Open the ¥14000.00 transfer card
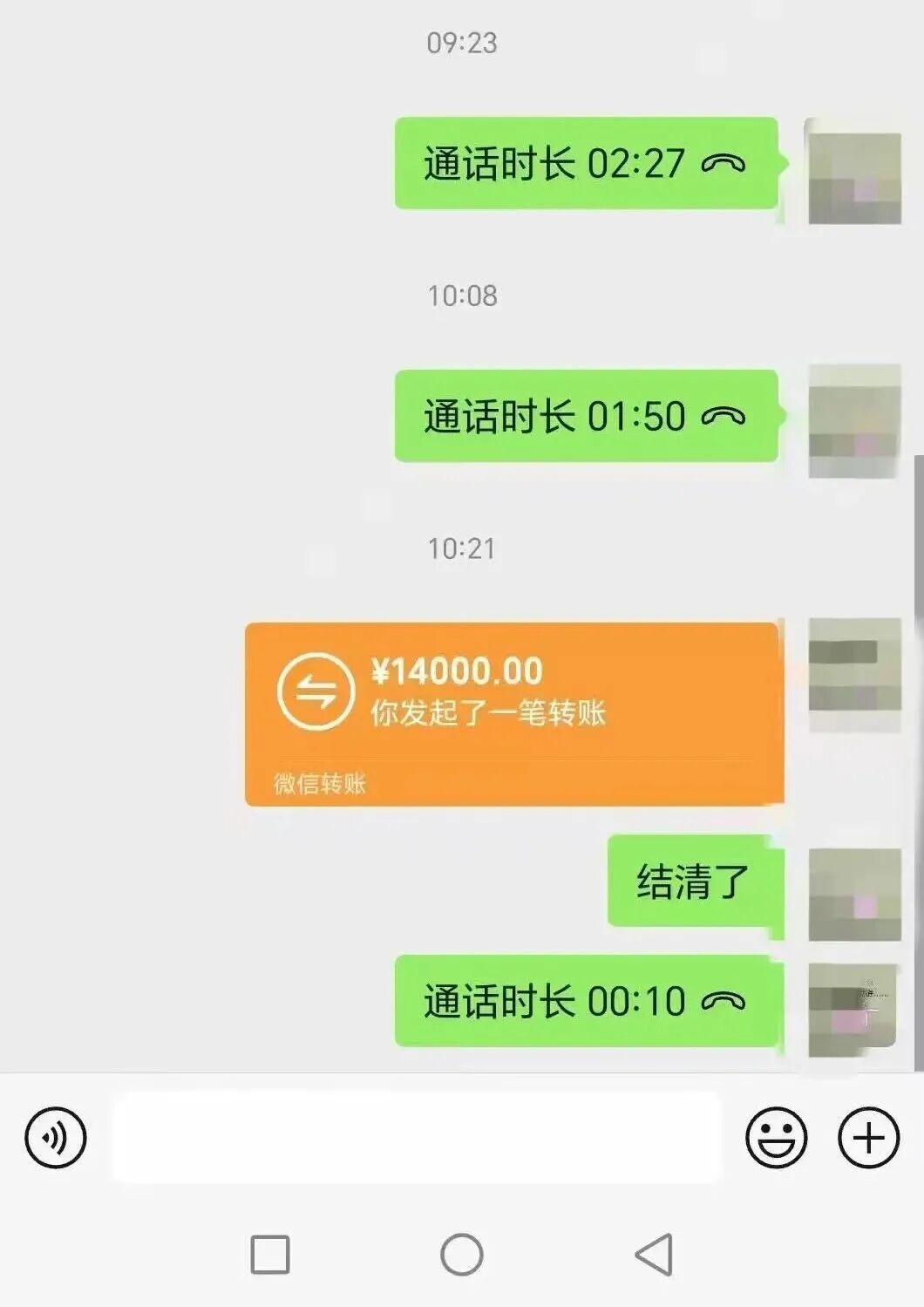 pyautogui.click(x=514, y=713)
